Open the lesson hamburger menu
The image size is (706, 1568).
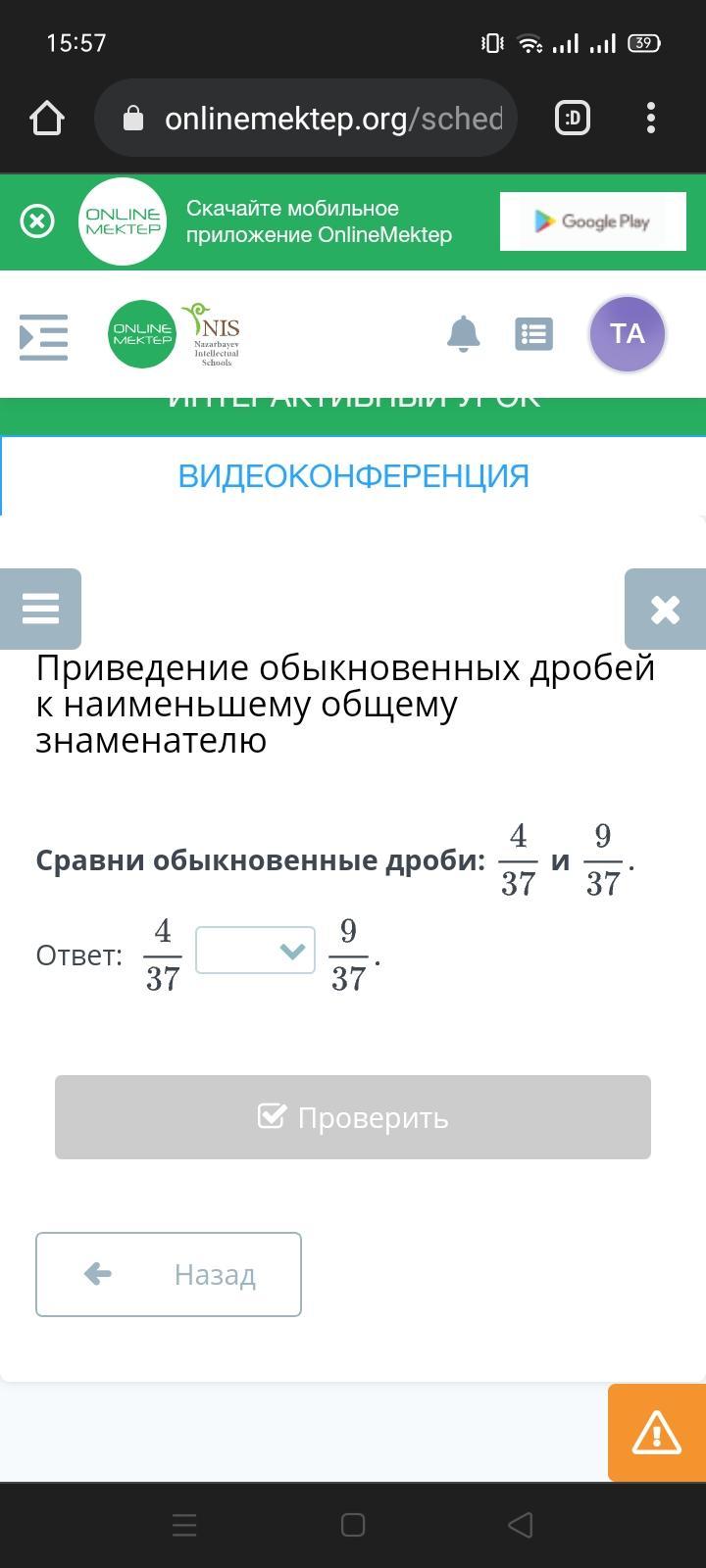pos(40,609)
